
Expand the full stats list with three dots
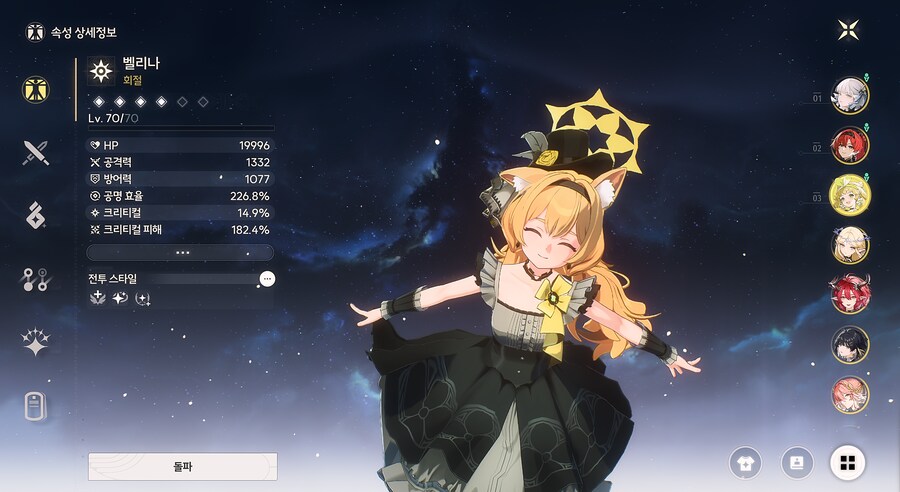(181, 253)
